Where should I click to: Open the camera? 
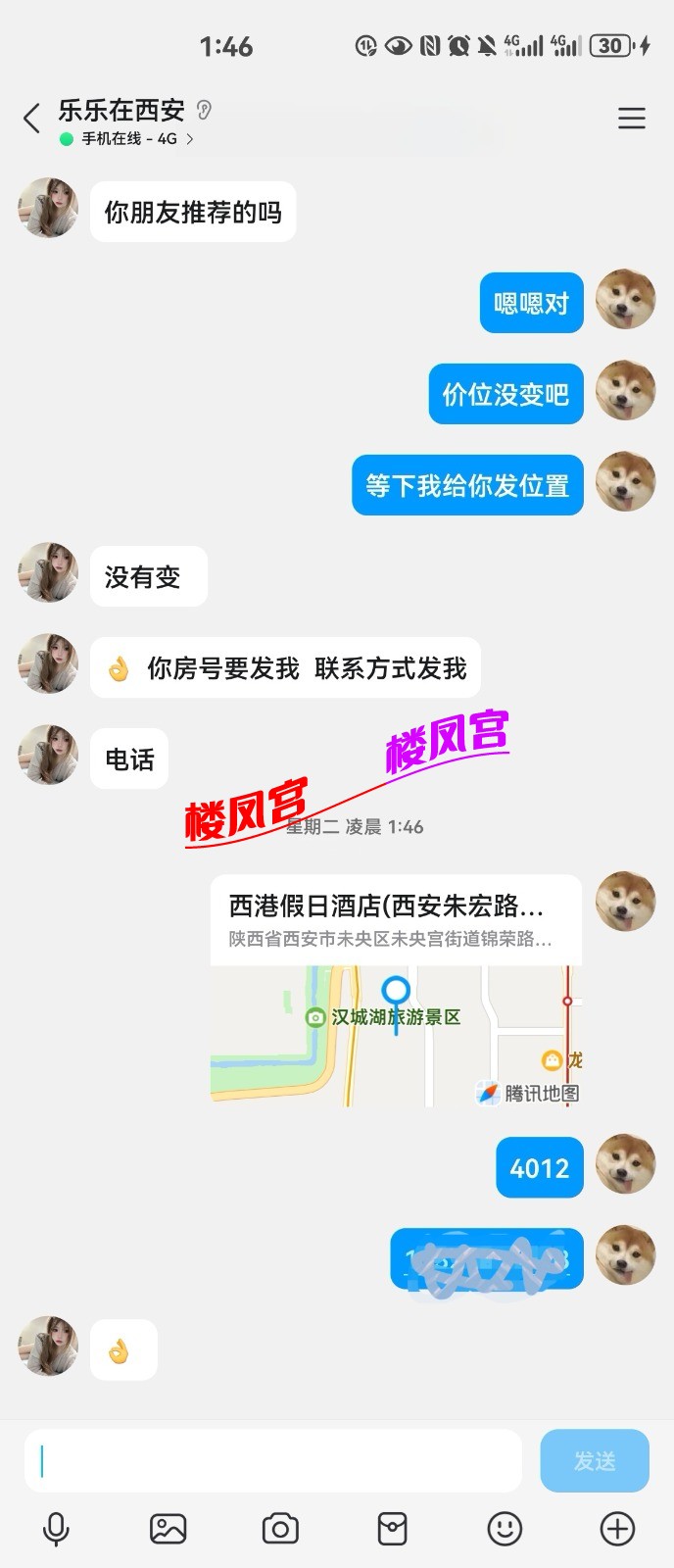click(x=280, y=1529)
